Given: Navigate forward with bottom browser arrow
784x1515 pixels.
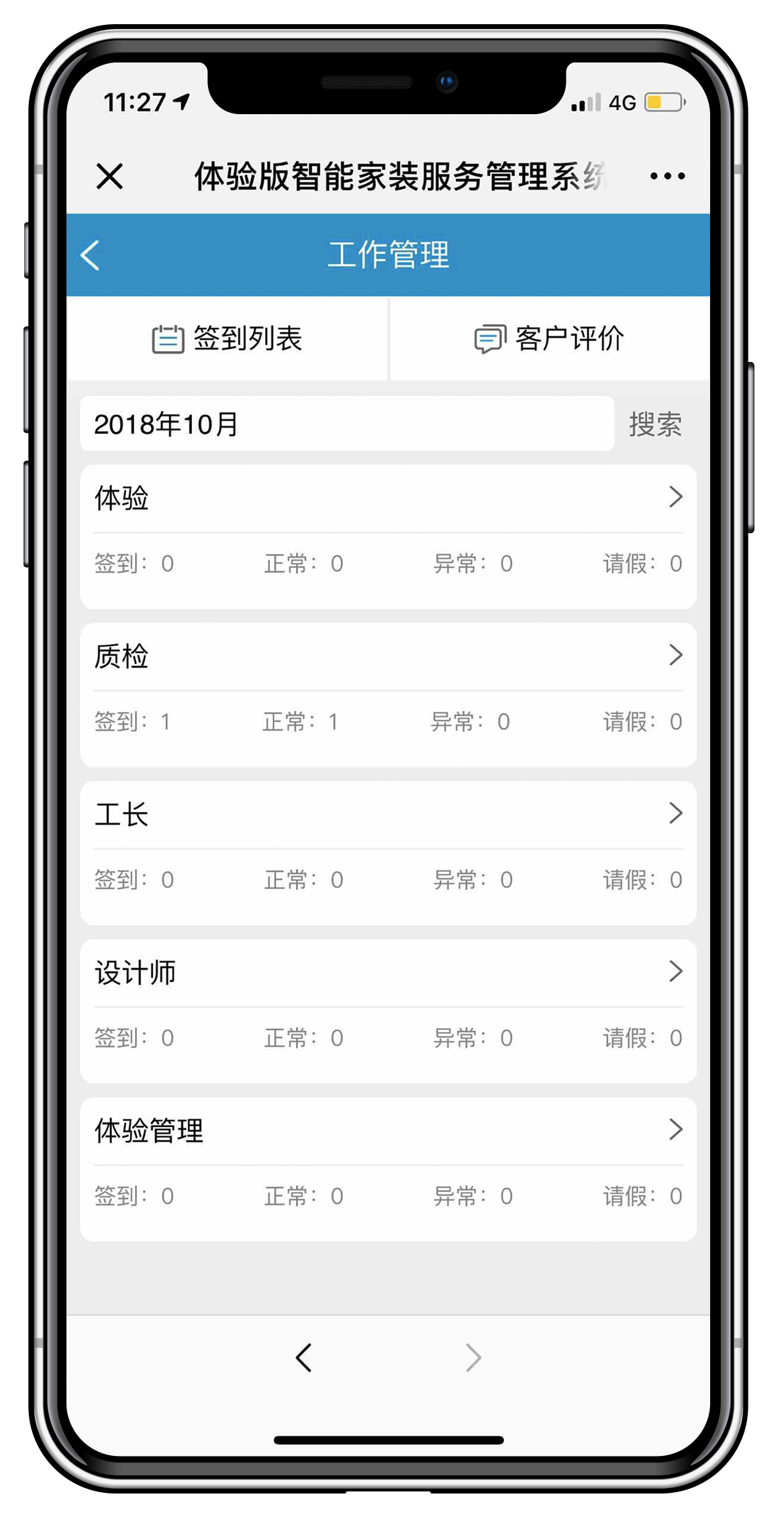Looking at the screenshot, I should click(x=473, y=1357).
